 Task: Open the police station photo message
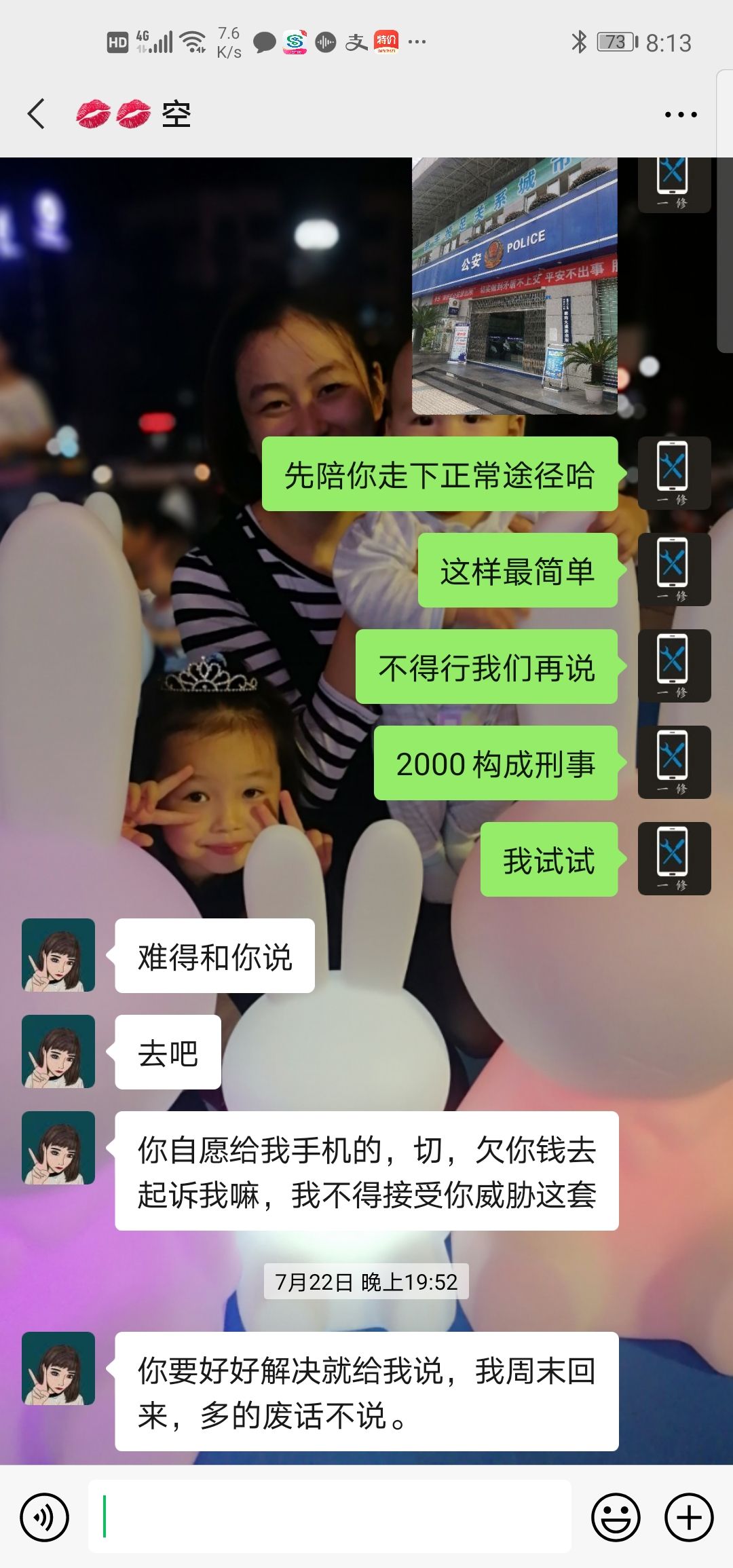coord(514,285)
